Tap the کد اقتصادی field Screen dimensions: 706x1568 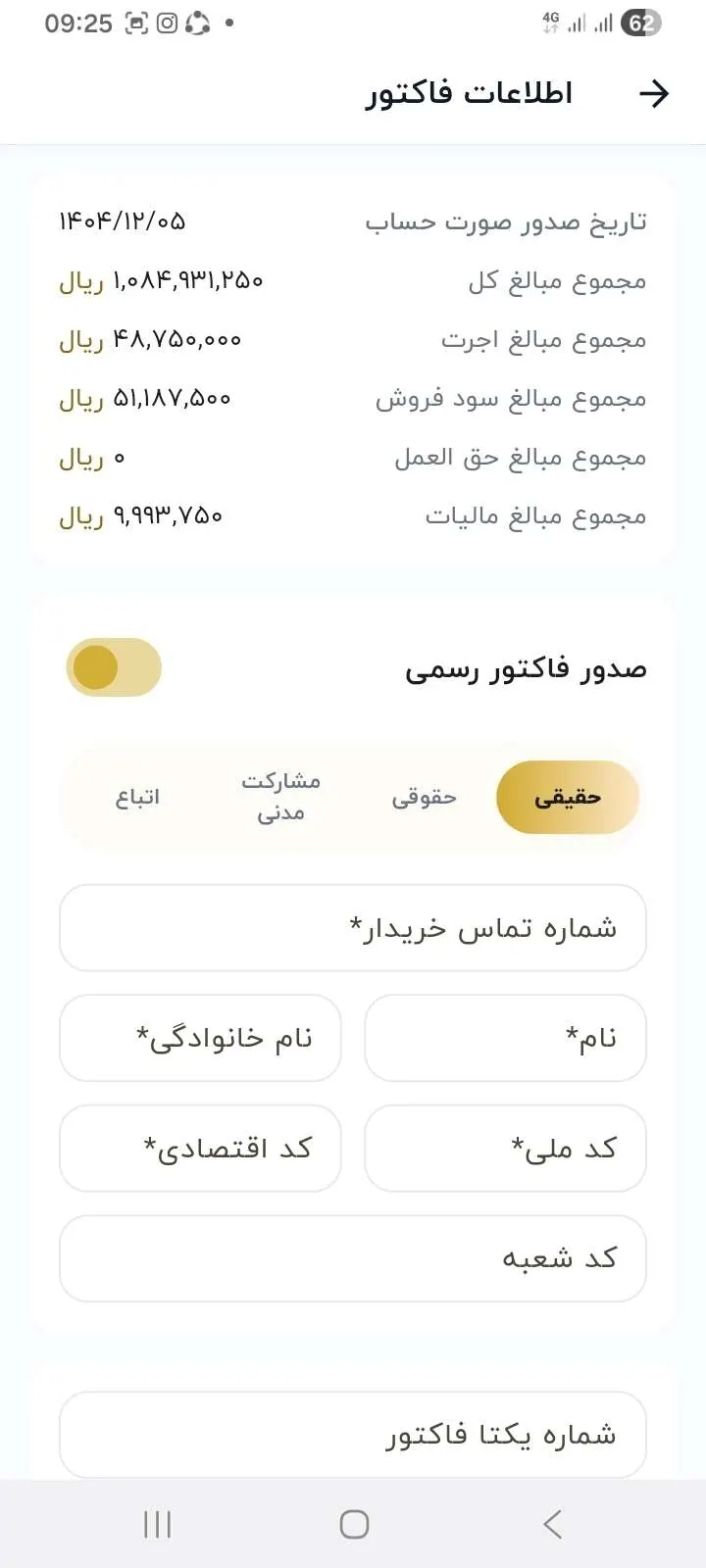(x=200, y=1149)
